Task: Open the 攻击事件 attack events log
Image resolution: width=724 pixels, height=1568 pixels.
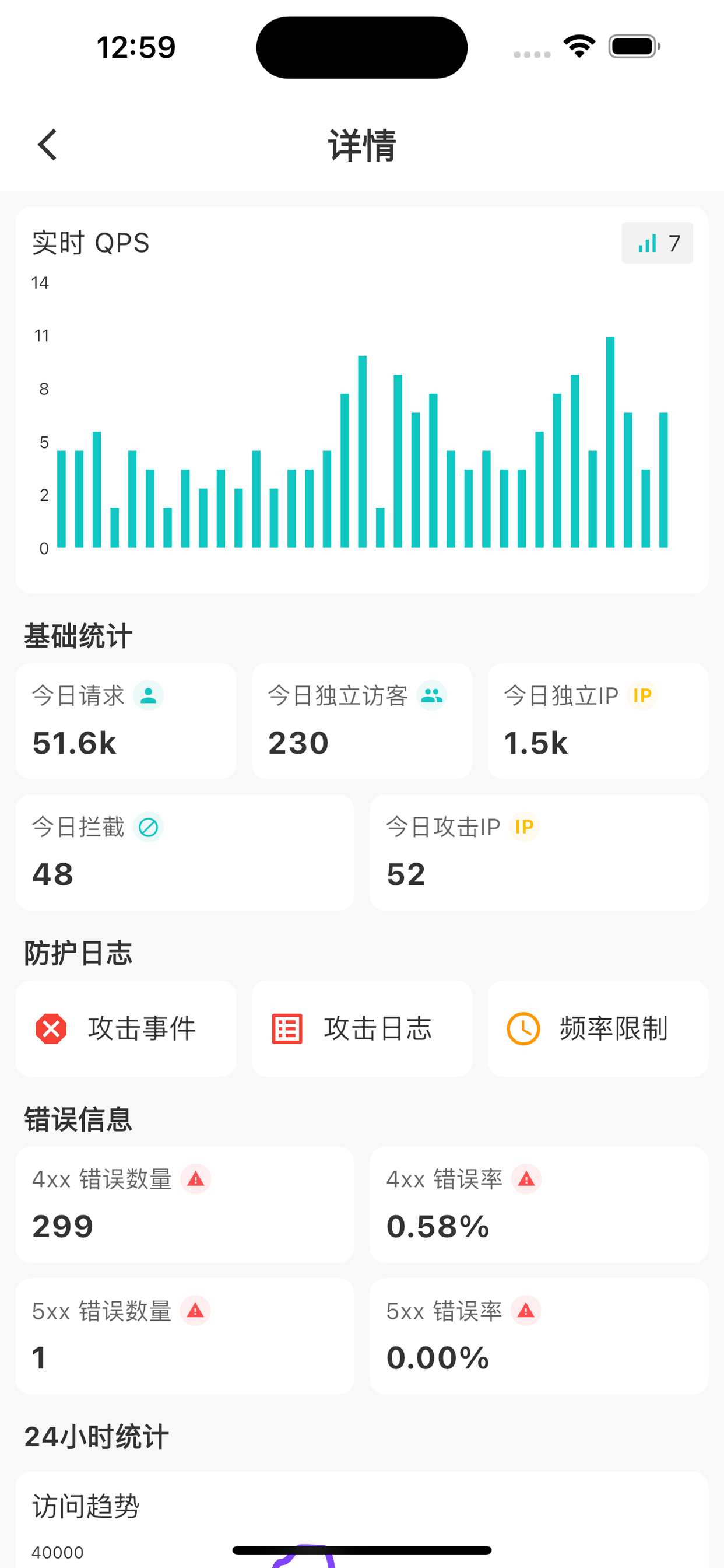Action: [126, 1028]
